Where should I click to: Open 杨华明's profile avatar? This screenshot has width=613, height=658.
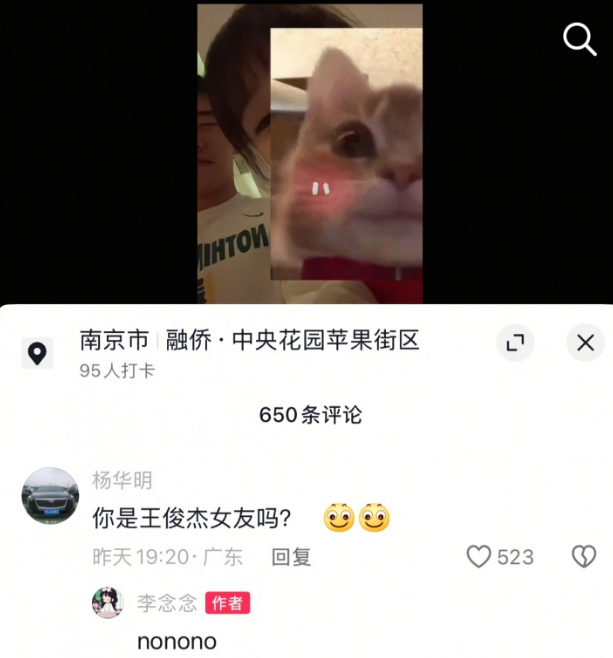point(50,496)
